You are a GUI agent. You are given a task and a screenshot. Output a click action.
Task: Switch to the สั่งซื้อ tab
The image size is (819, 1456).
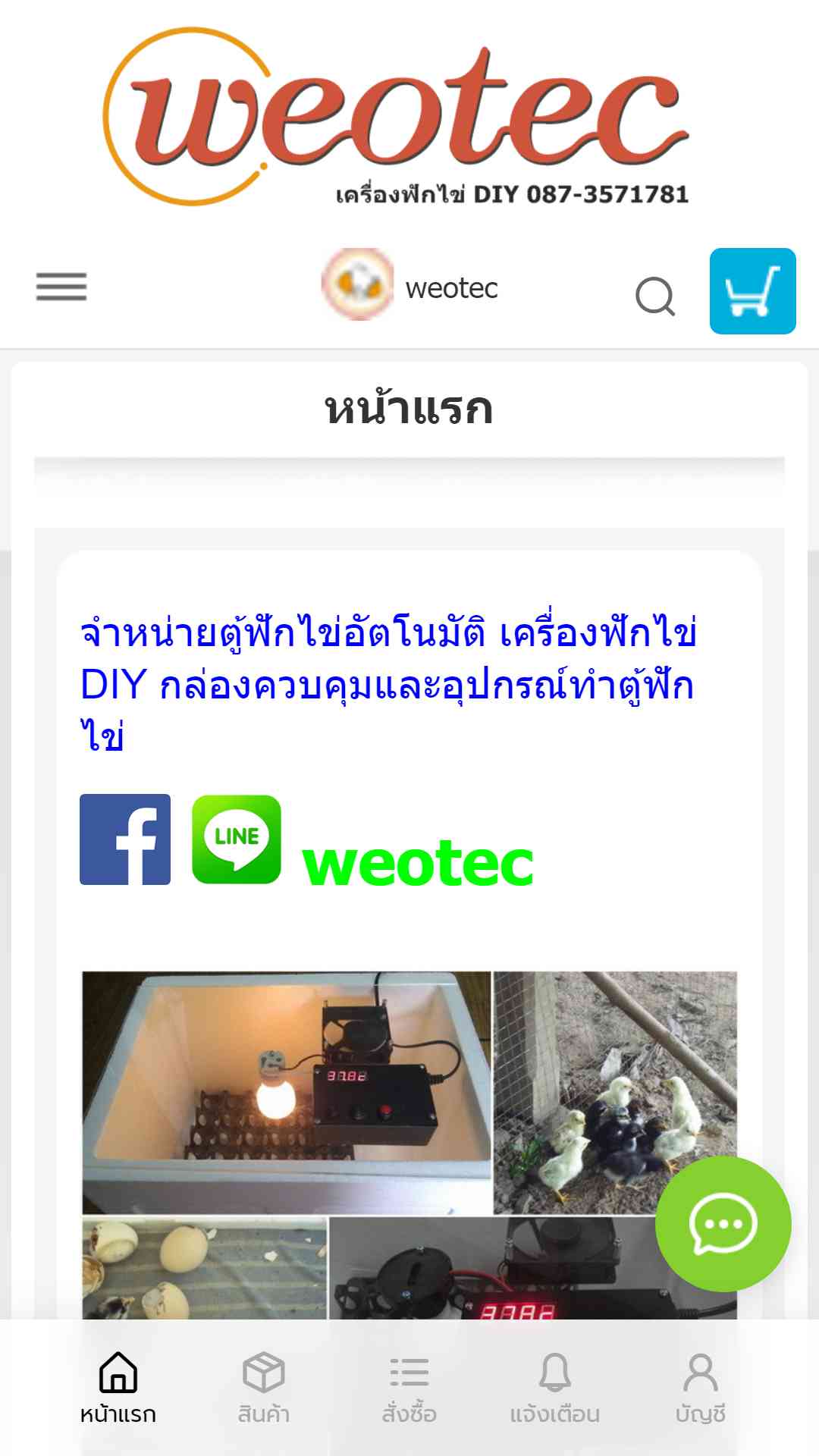[409, 1388]
